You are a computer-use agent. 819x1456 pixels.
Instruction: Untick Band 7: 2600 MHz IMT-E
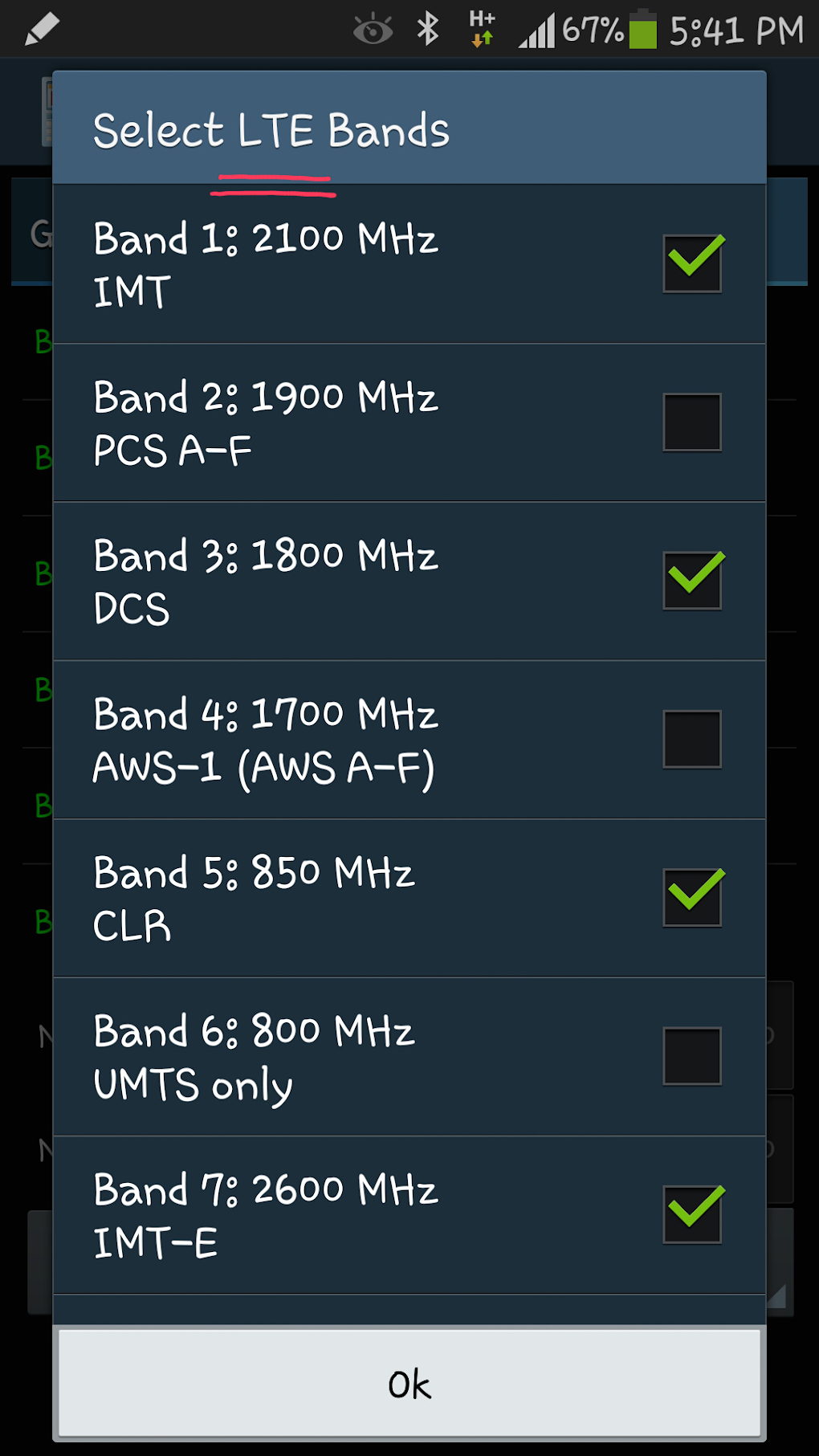click(691, 1214)
